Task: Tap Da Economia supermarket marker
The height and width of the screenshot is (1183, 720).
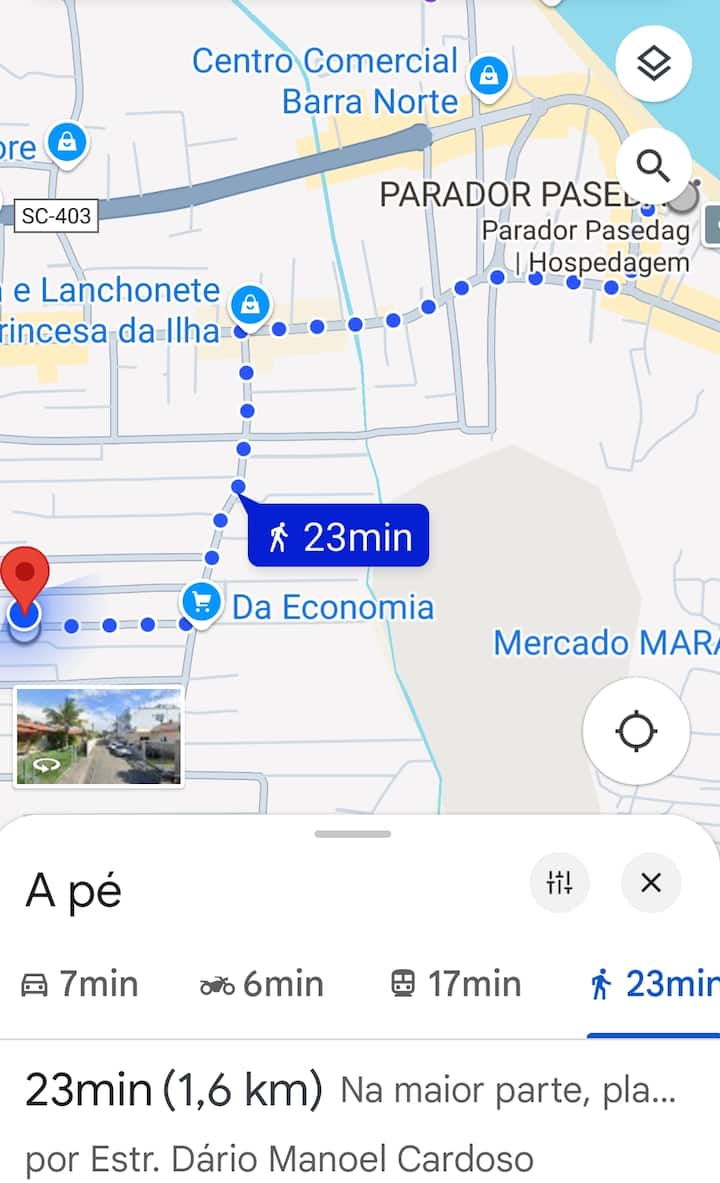Action: point(202,603)
